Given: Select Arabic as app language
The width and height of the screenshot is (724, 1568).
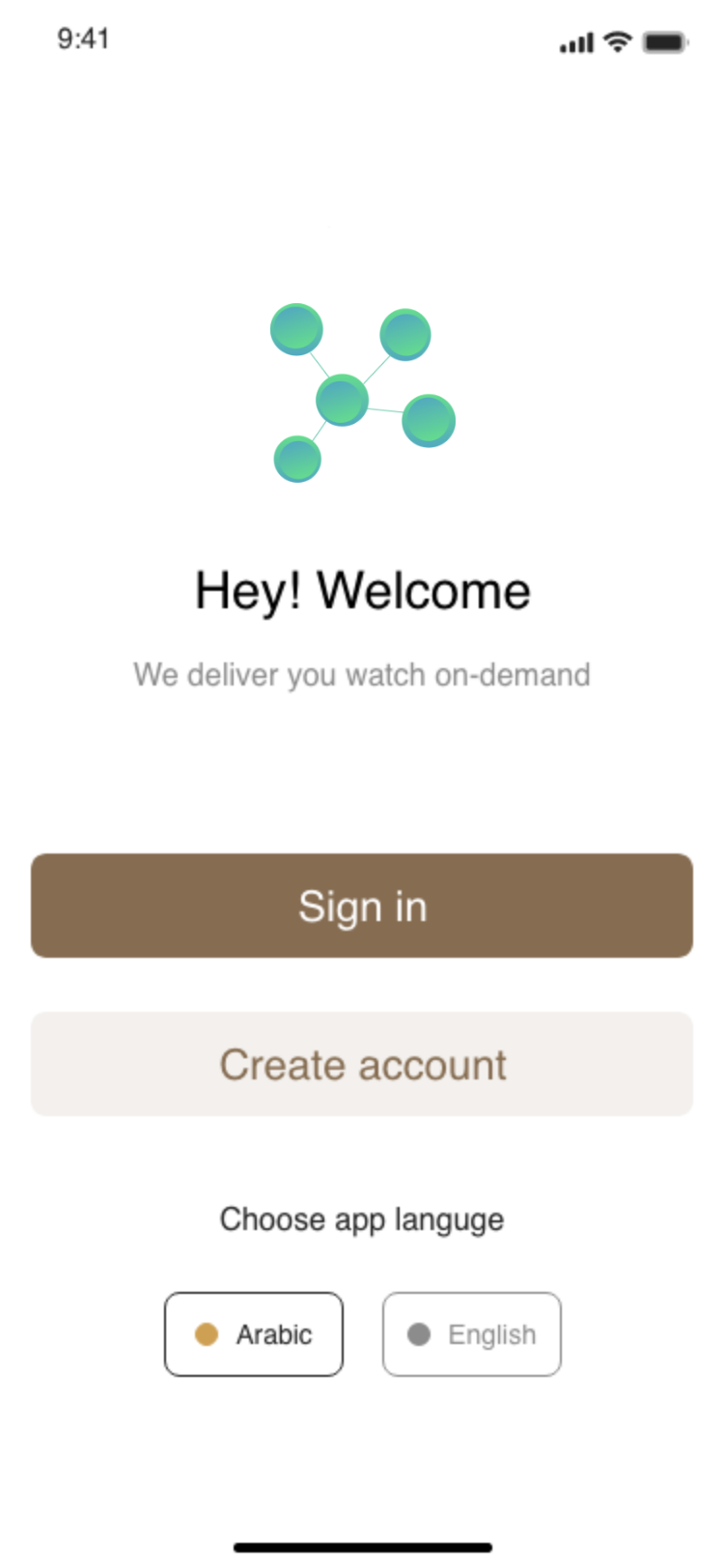Looking at the screenshot, I should click(x=254, y=1334).
